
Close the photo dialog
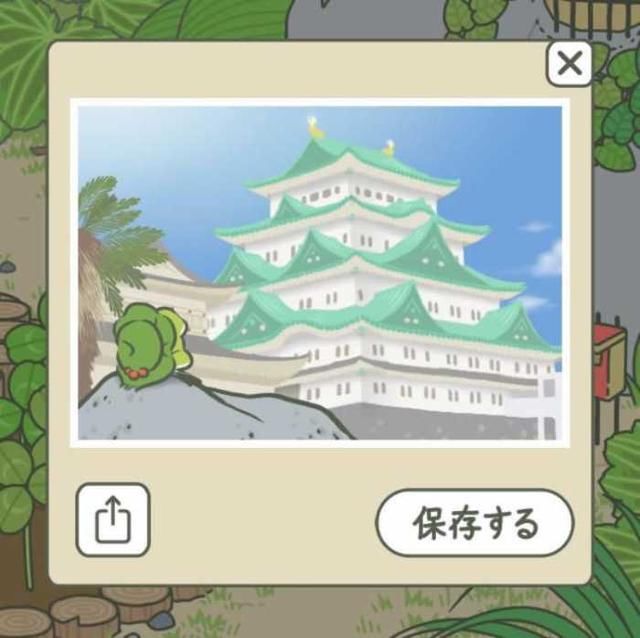(x=569, y=64)
